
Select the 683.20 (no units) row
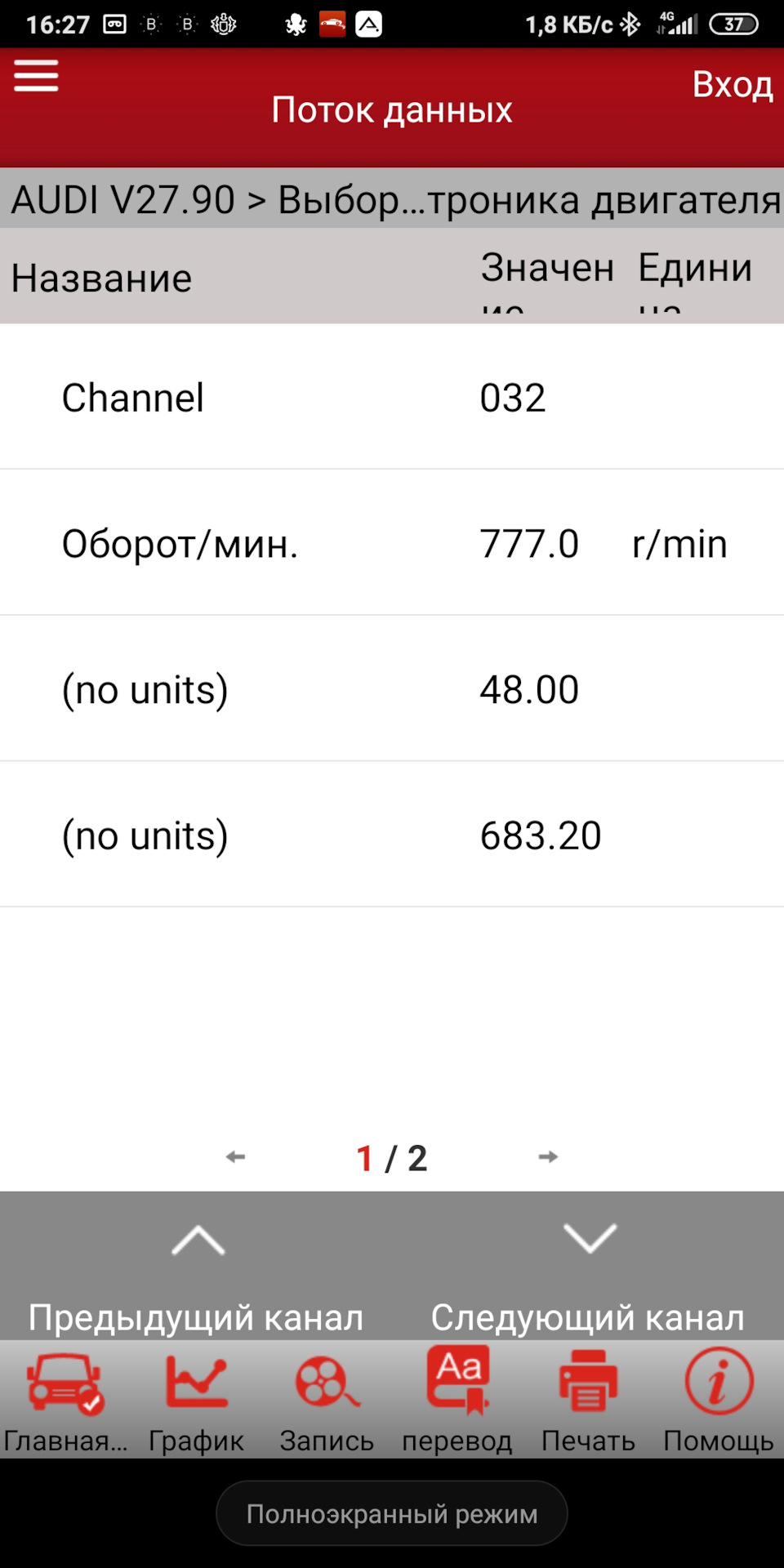click(x=392, y=834)
